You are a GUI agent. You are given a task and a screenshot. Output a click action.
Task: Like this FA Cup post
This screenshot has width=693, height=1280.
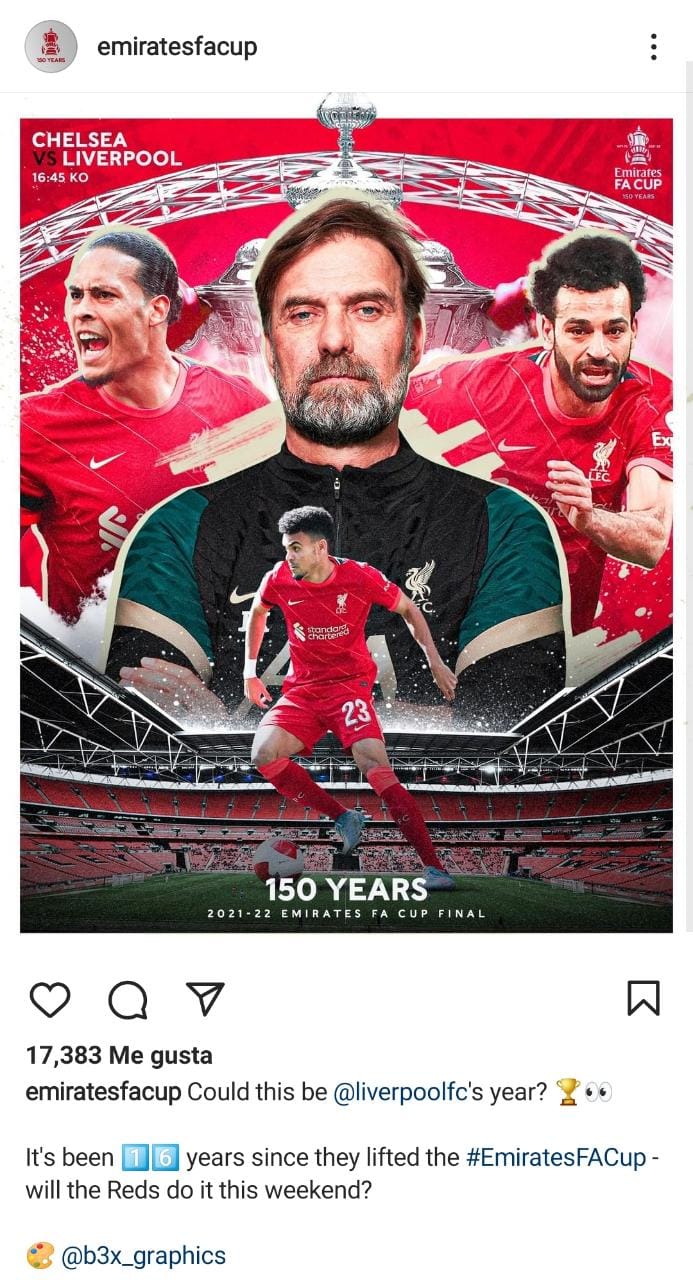49,999
